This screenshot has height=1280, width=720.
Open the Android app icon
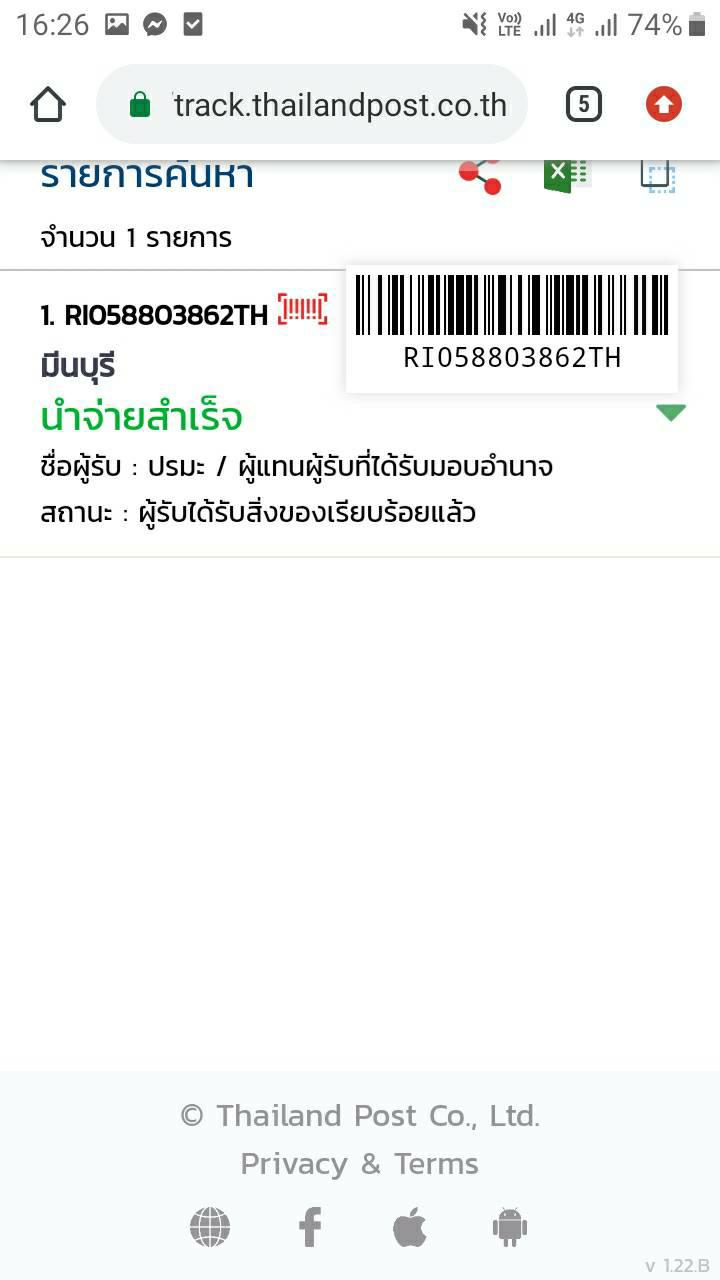(x=510, y=1227)
